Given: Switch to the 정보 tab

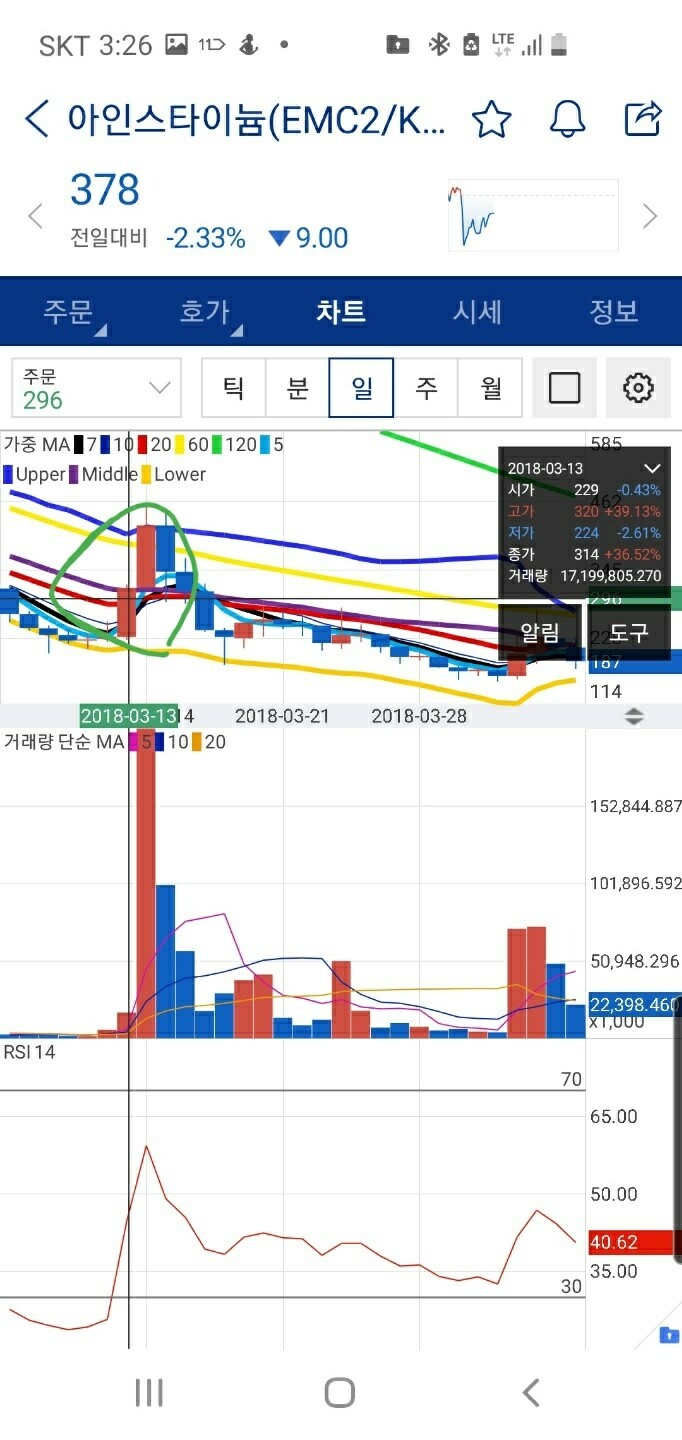Looking at the screenshot, I should (613, 312).
